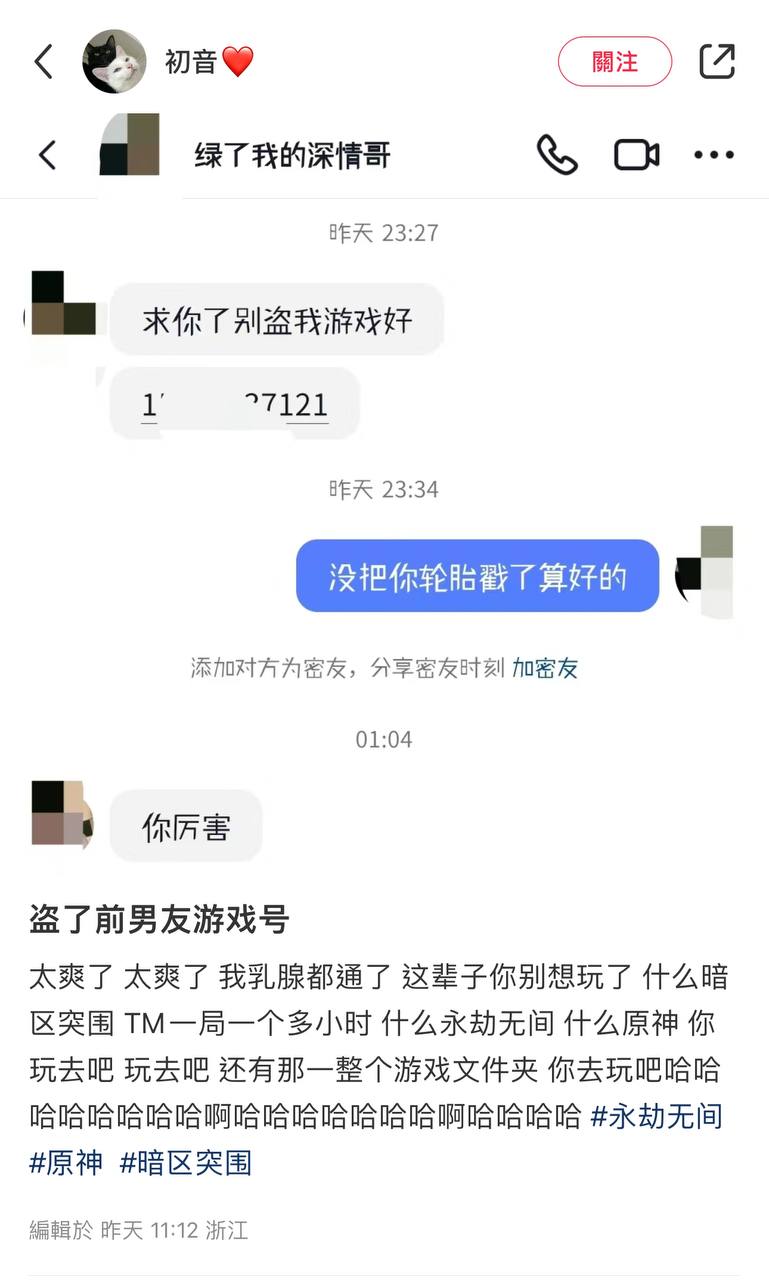Start a video call from the chat header
This screenshot has width=769, height=1280.
(x=637, y=155)
